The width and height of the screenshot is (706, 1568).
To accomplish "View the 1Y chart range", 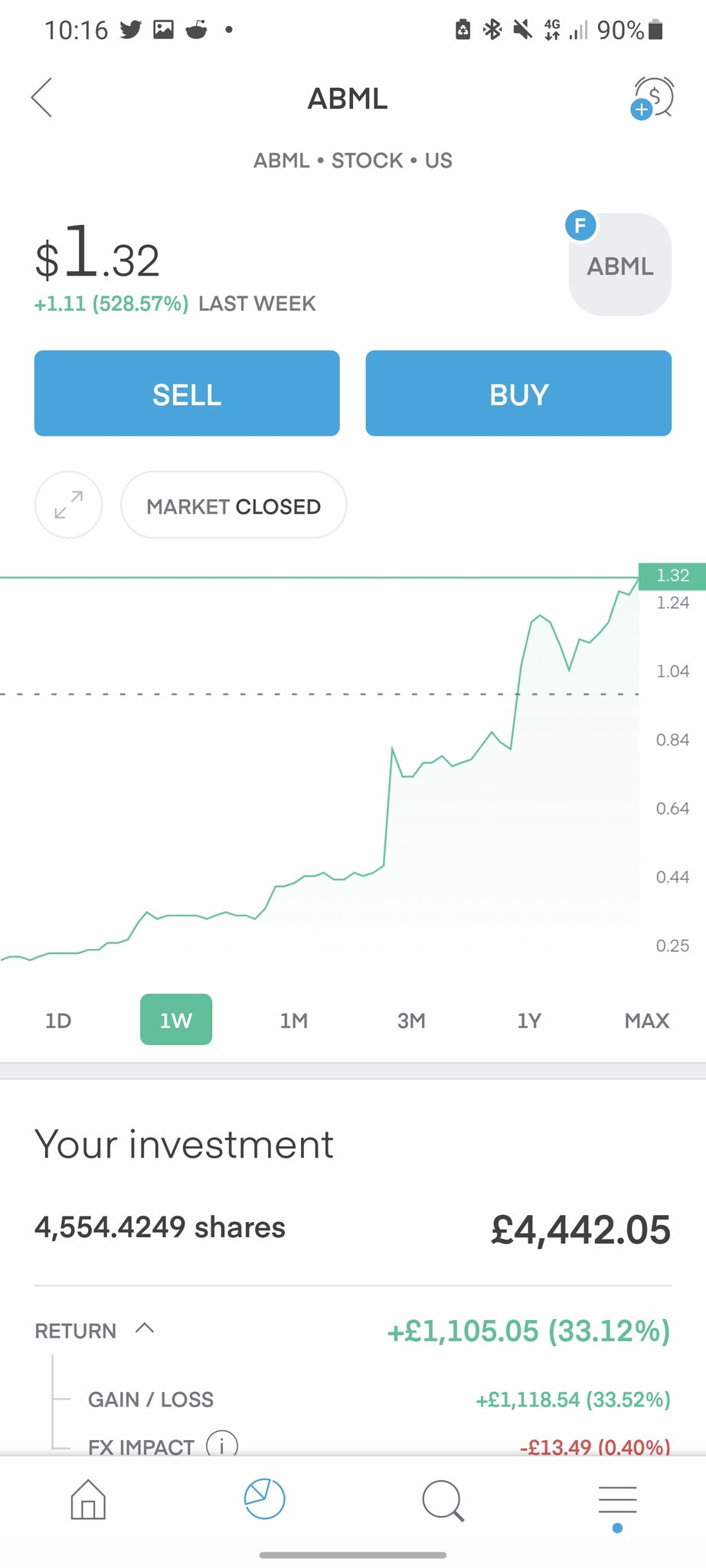I will pos(529,1021).
